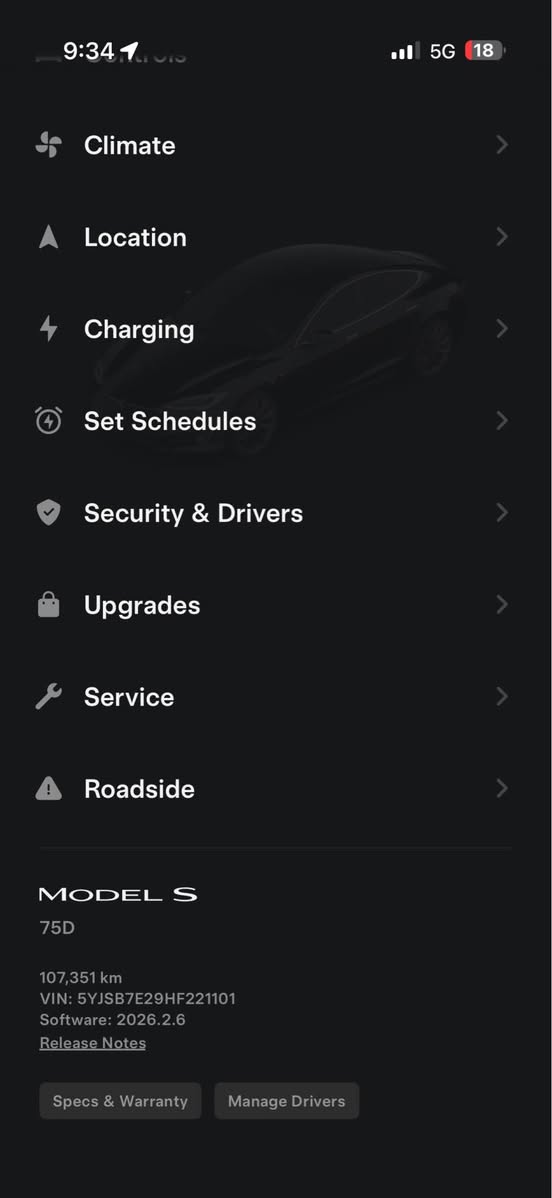The width and height of the screenshot is (552, 1198).
Task: Go to Charging settings
Action: click(275, 329)
